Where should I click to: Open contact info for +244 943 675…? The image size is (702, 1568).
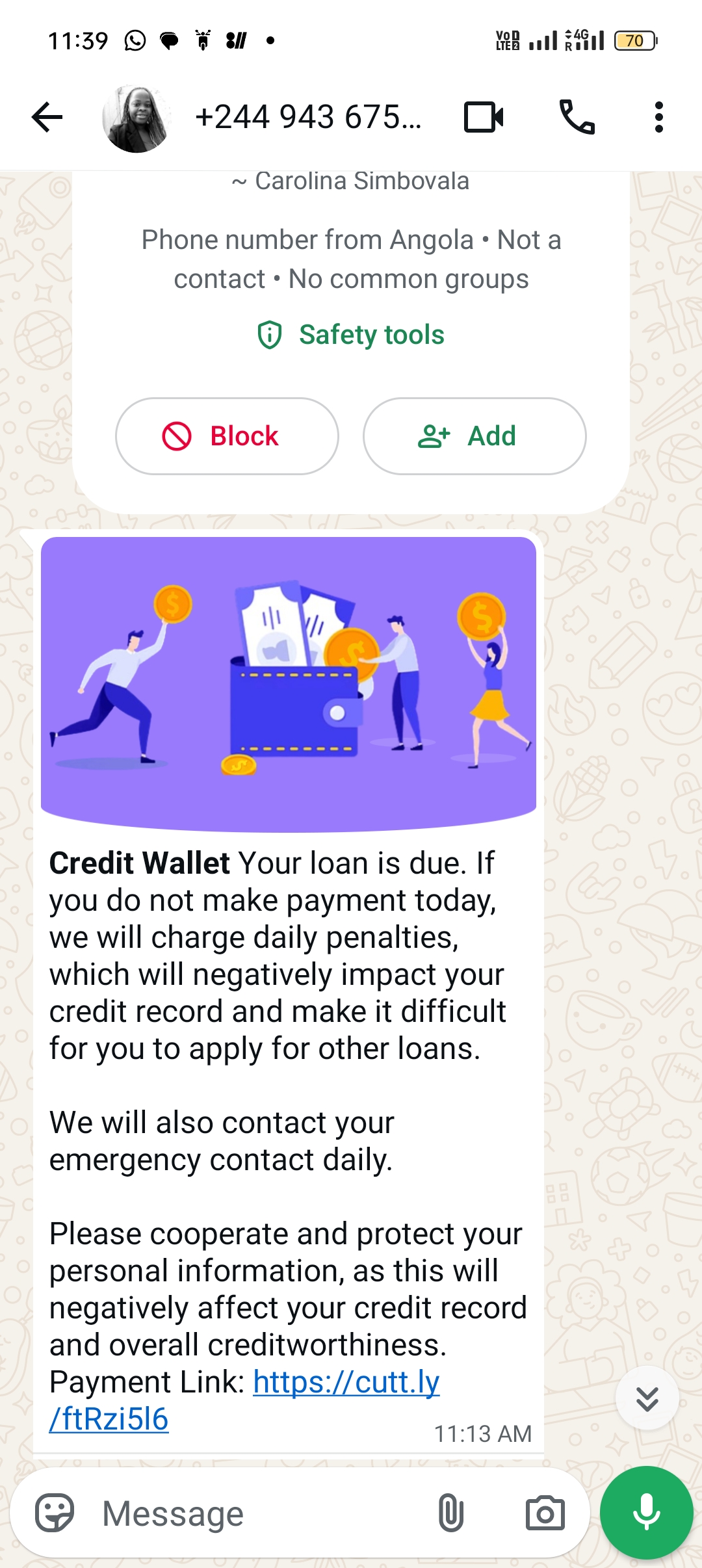coord(308,118)
